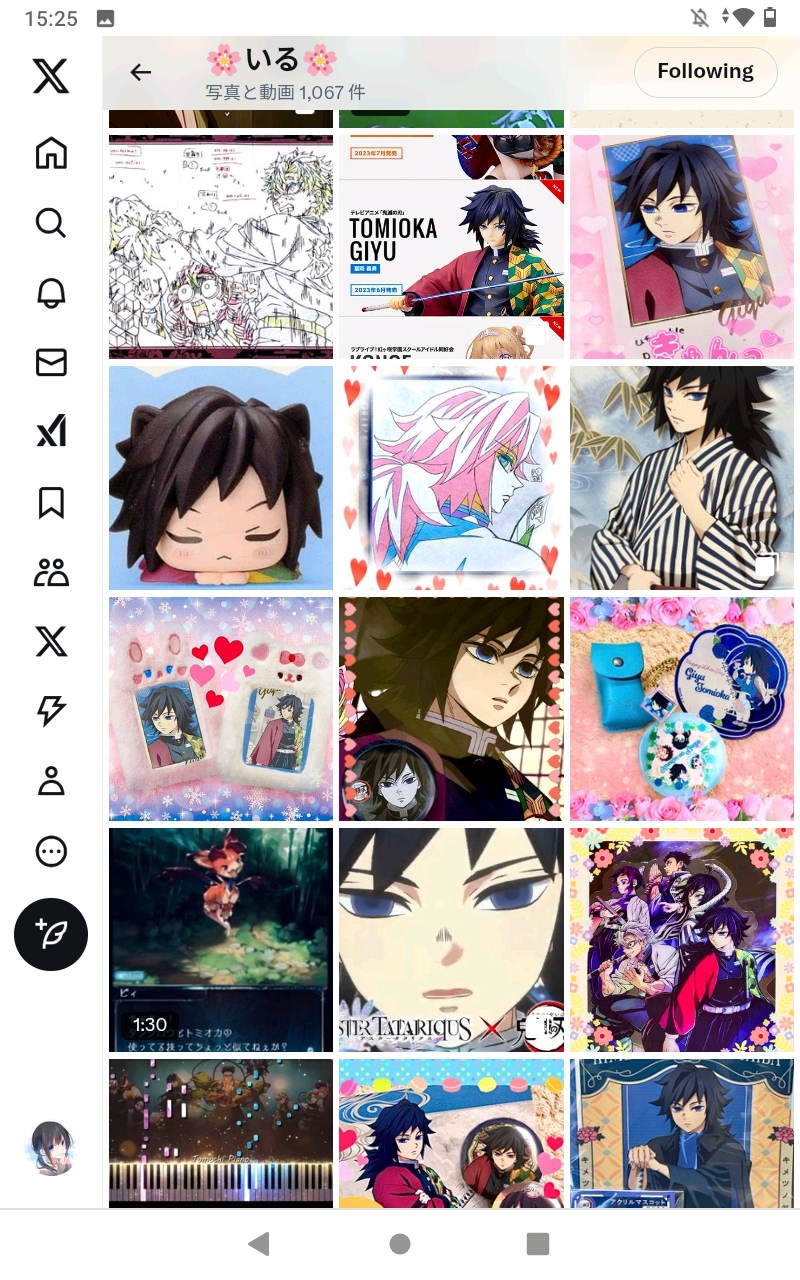The height and width of the screenshot is (1280, 800).
Task: Tap the Following button
Action: pyautogui.click(x=705, y=72)
